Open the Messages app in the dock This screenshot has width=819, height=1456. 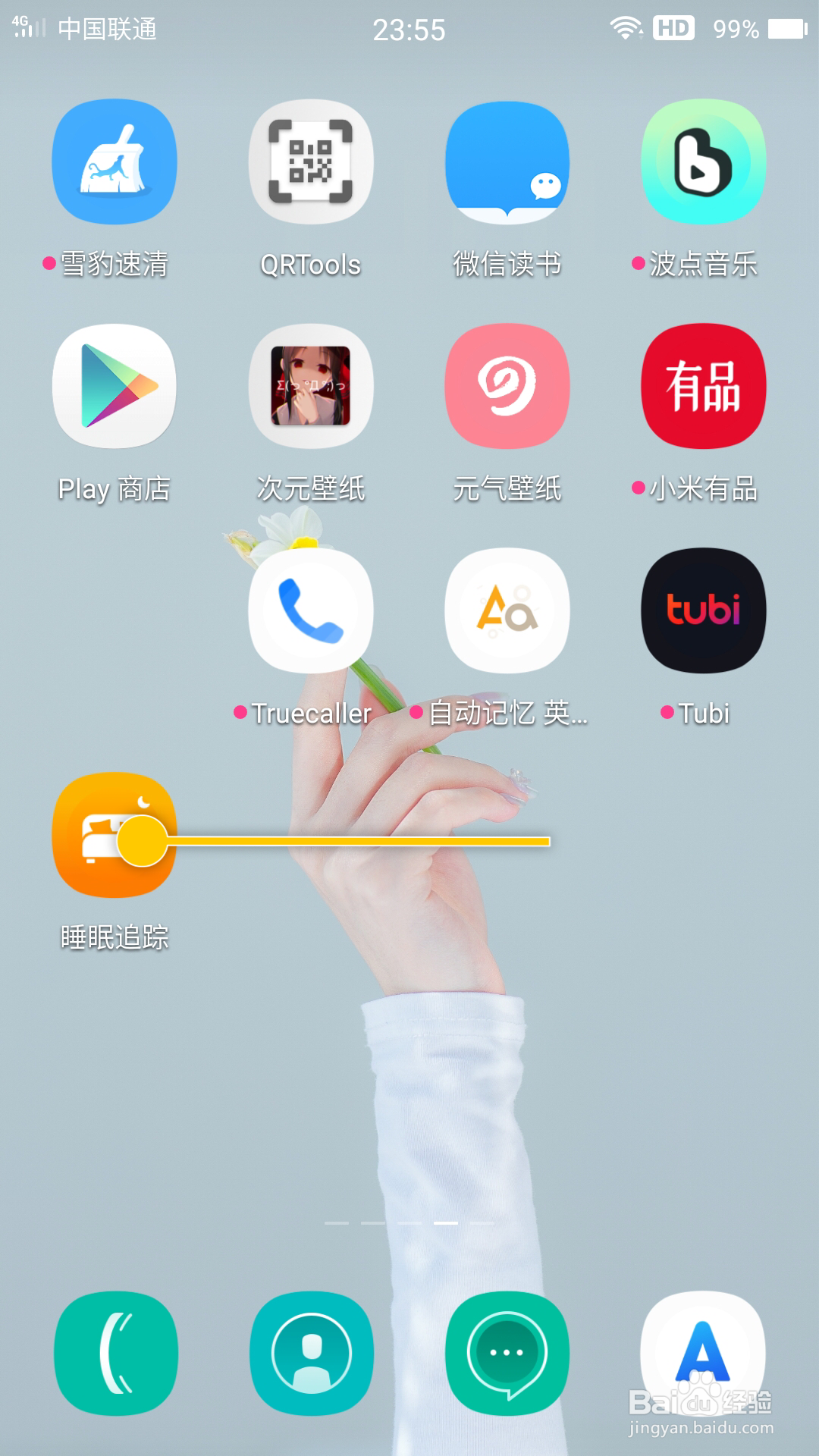[x=507, y=1352]
